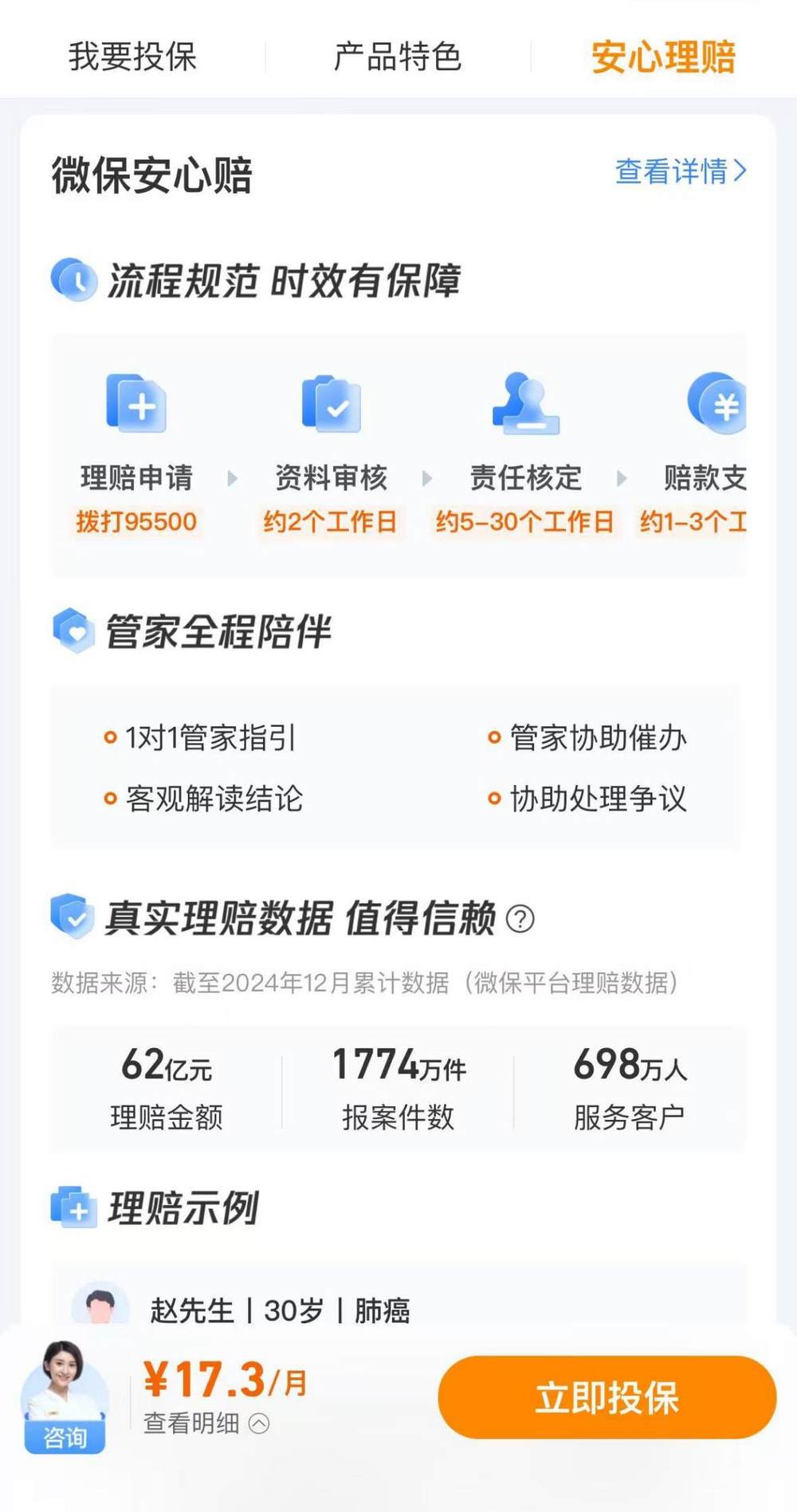
Task: Open 查看详情 for 微保安心赔
Action: click(681, 171)
